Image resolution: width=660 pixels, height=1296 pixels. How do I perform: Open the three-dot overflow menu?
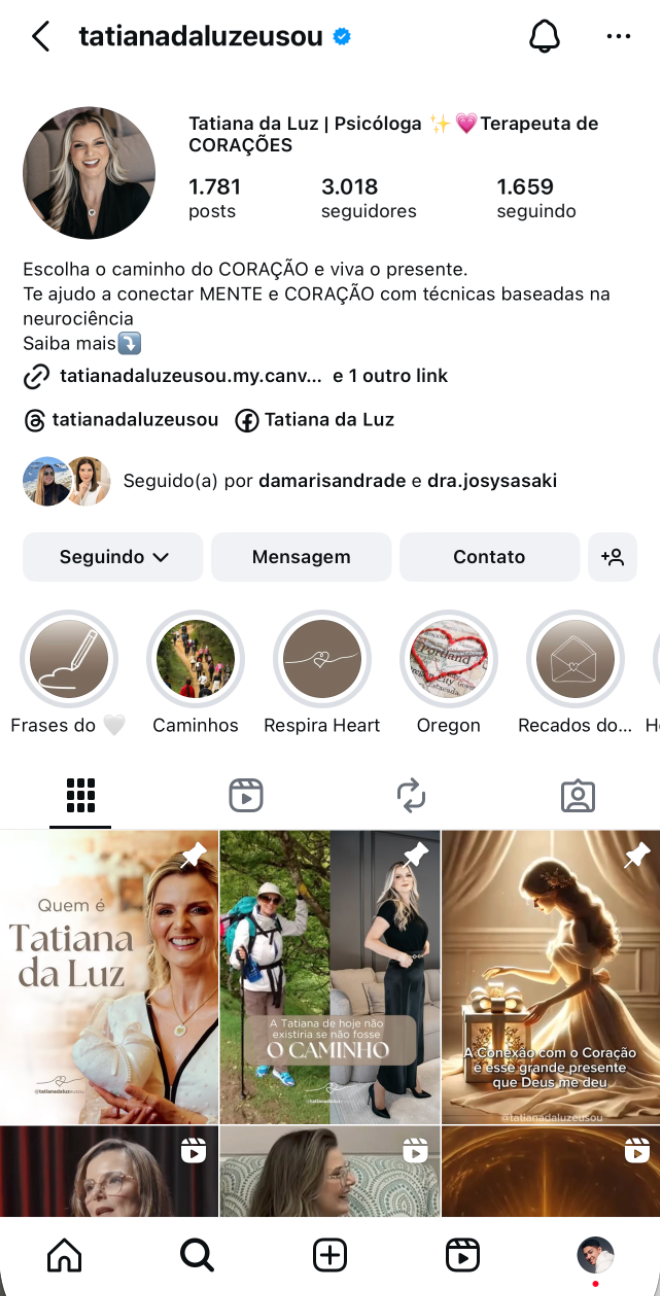(x=618, y=37)
